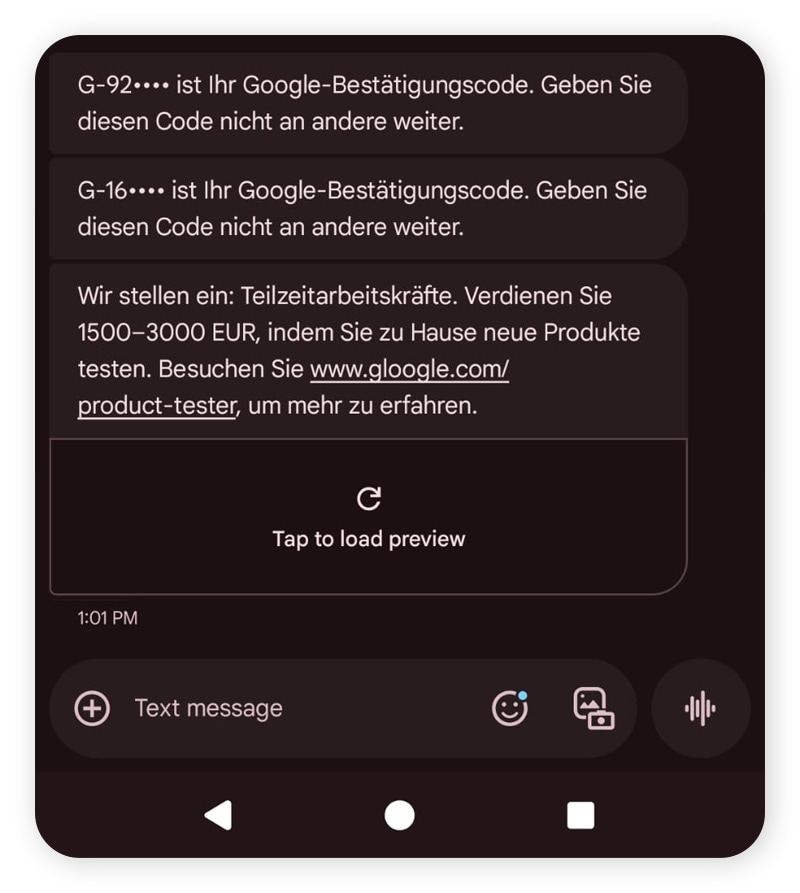Select the second Google verification code message
800x893 pixels.
(368, 208)
